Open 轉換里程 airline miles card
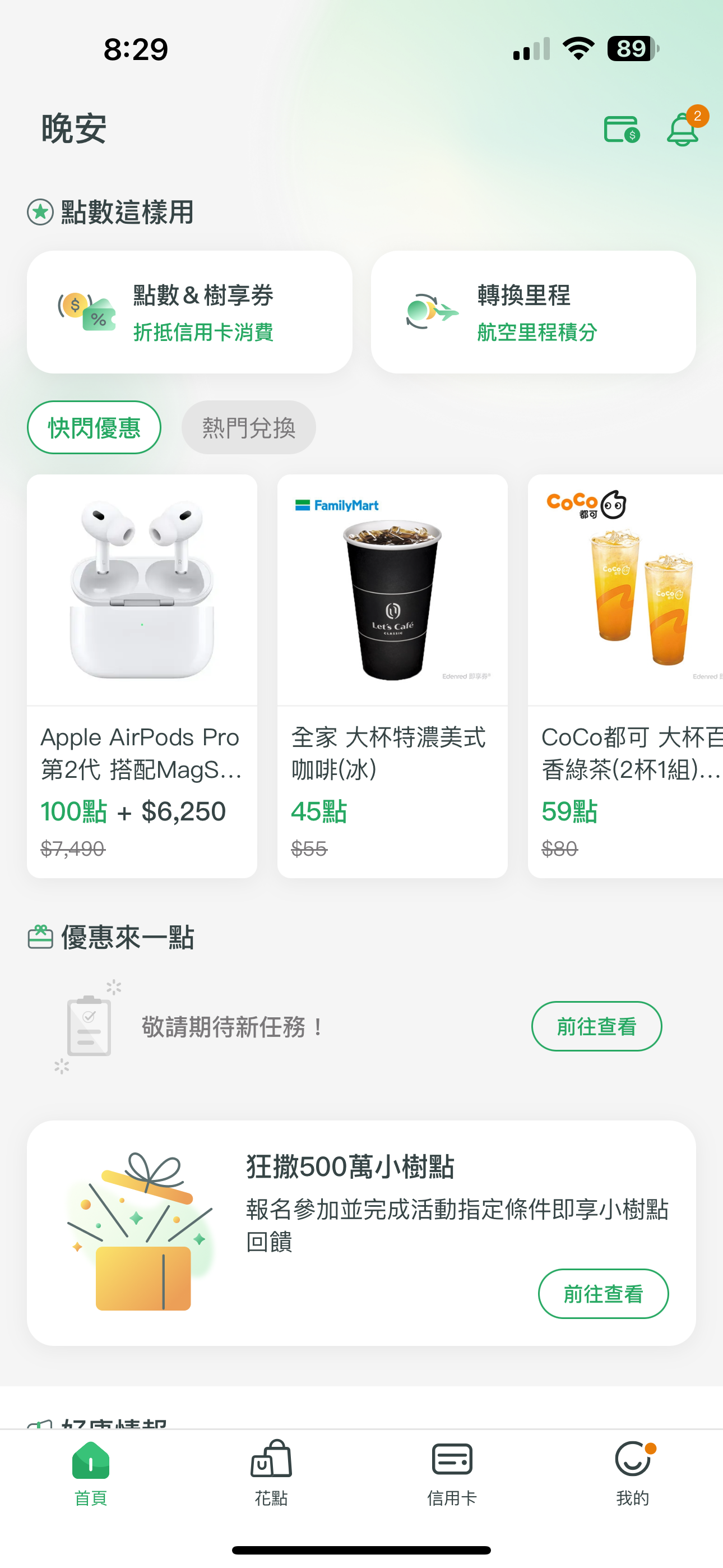Viewport: 723px width, 1568px height. tap(533, 312)
